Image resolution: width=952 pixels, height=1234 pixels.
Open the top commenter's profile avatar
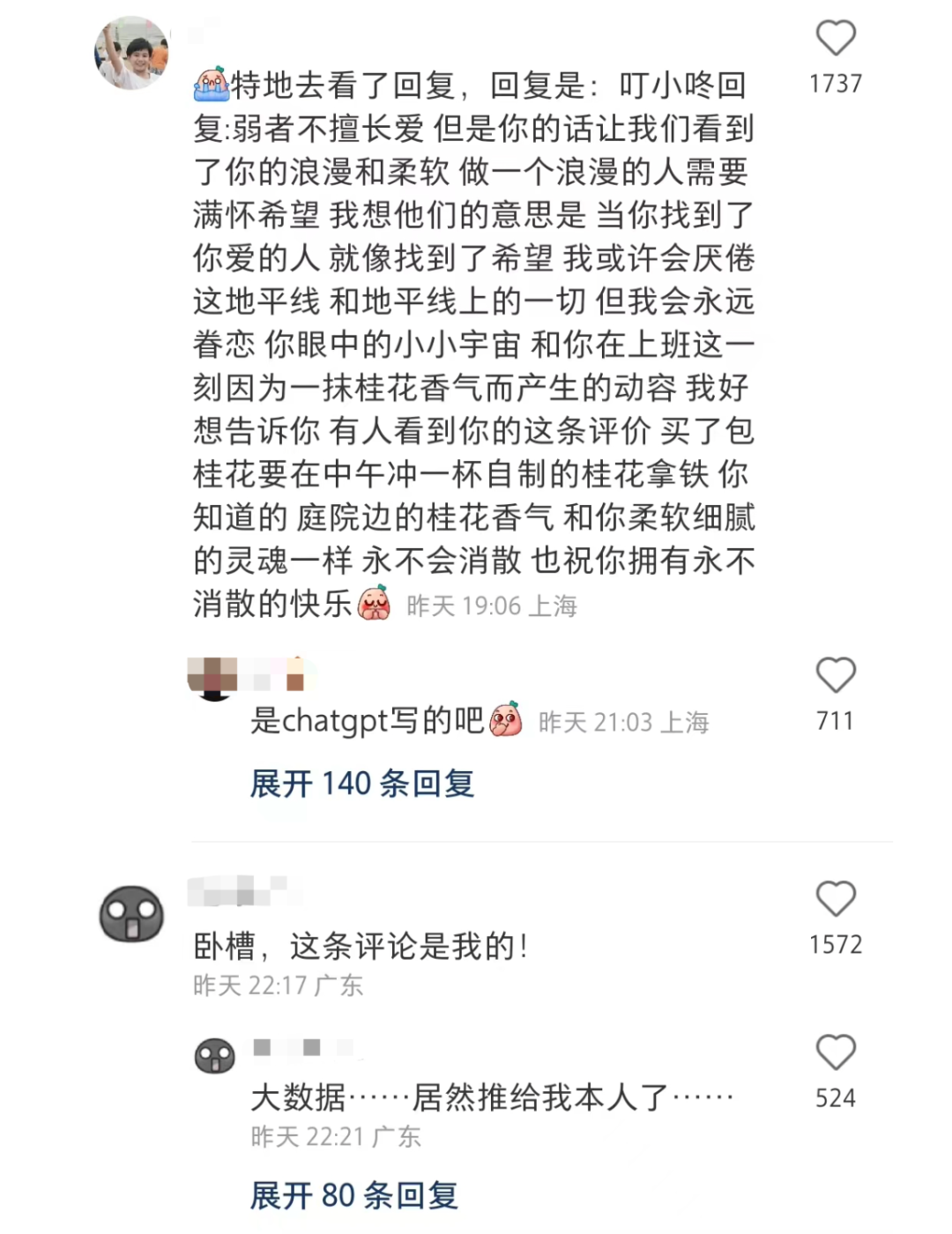(x=132, y=53)
